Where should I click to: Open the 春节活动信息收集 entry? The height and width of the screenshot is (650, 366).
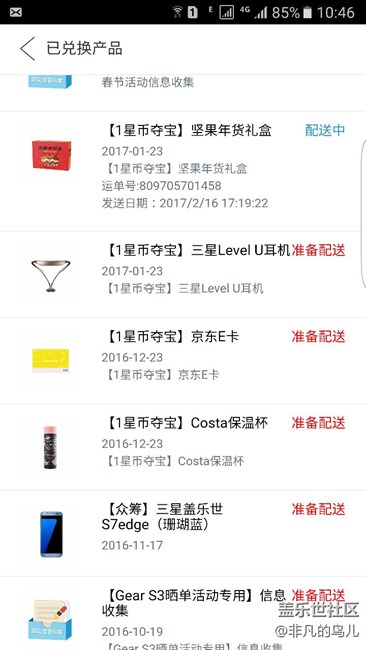[183, 92]
